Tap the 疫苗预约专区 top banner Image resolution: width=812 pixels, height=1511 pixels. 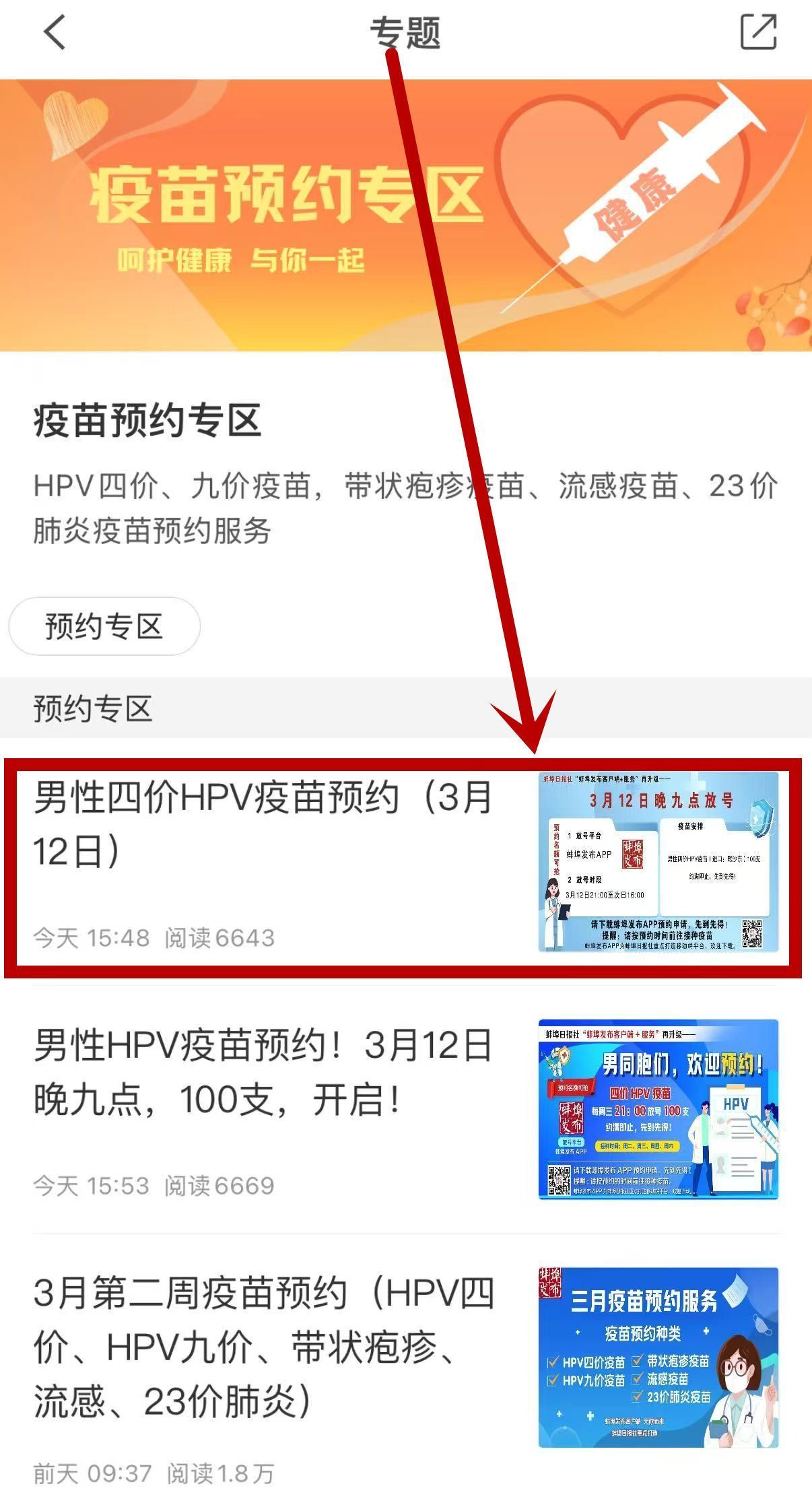[x=406, y=215]
